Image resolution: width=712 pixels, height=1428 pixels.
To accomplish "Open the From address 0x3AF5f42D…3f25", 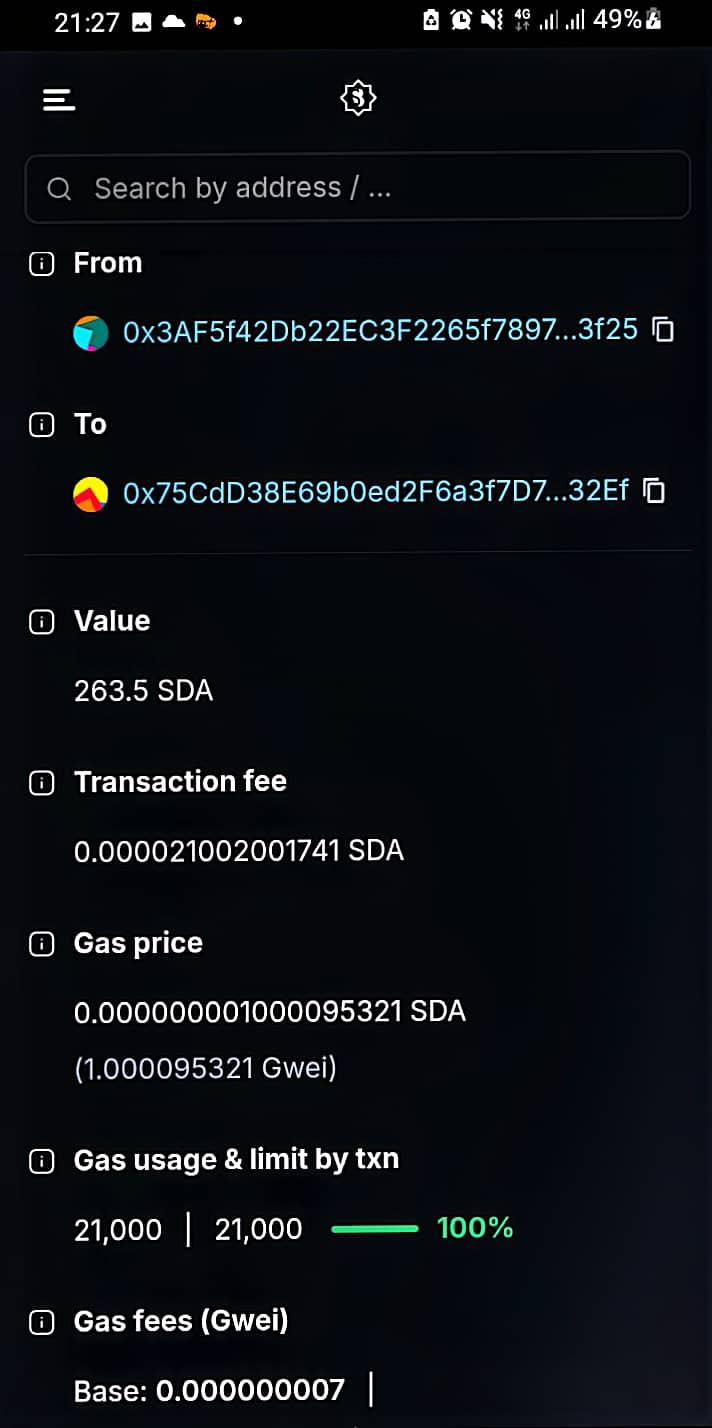I will [x=380, y=330].
